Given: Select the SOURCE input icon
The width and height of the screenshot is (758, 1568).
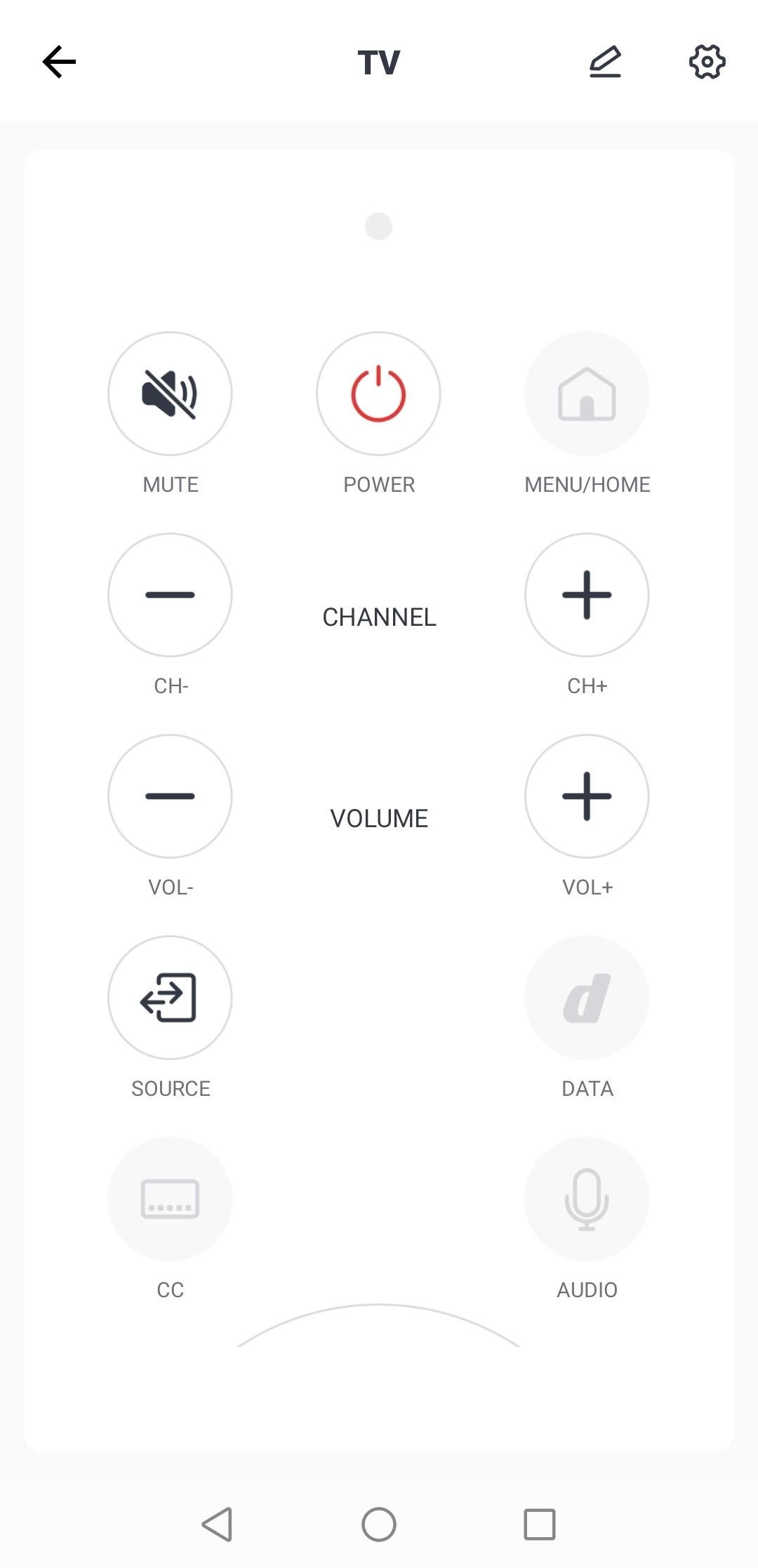Looking at the screenshot, I should coord(169,998).
